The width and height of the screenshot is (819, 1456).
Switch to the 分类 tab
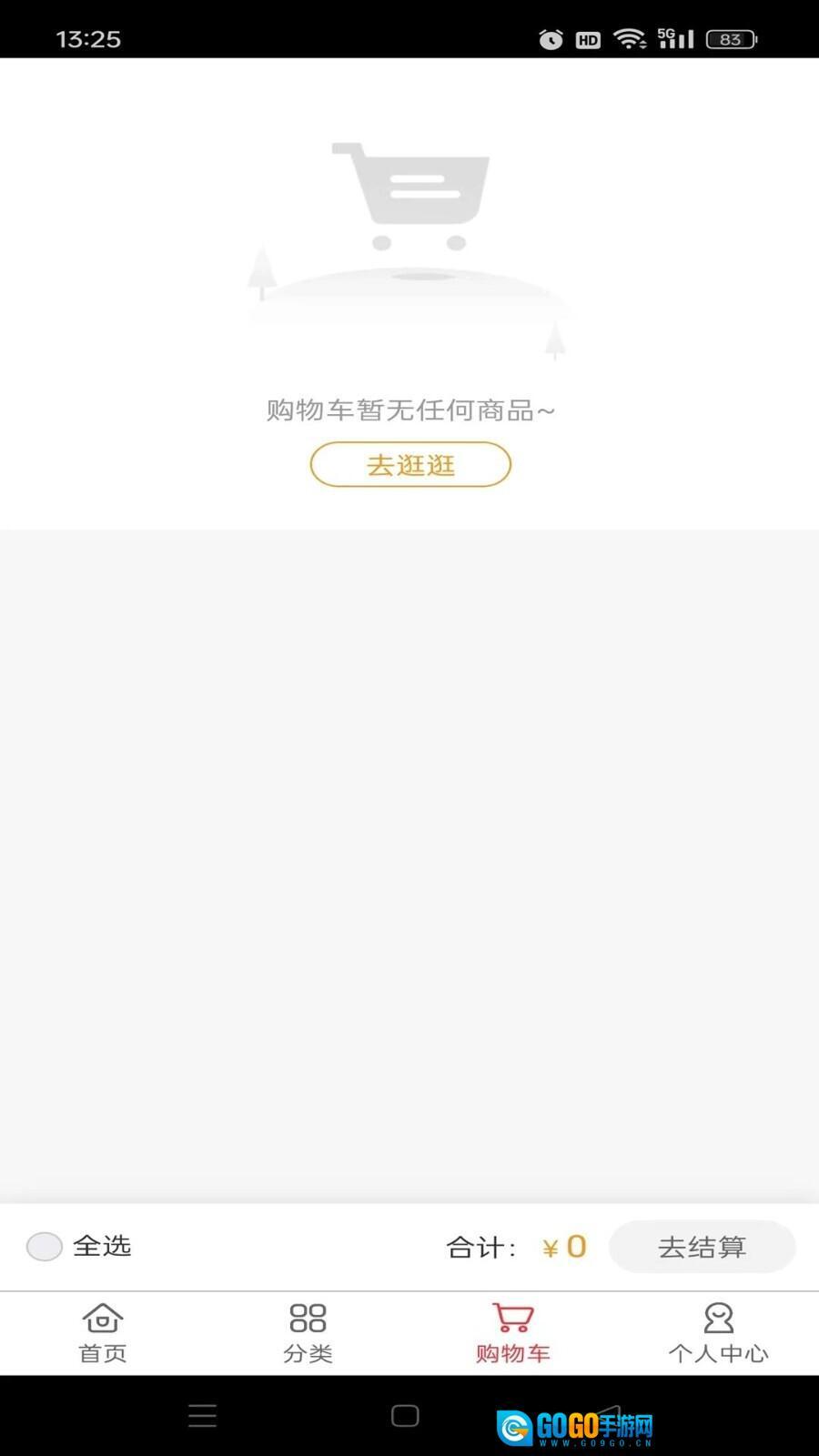[308, 1333]
